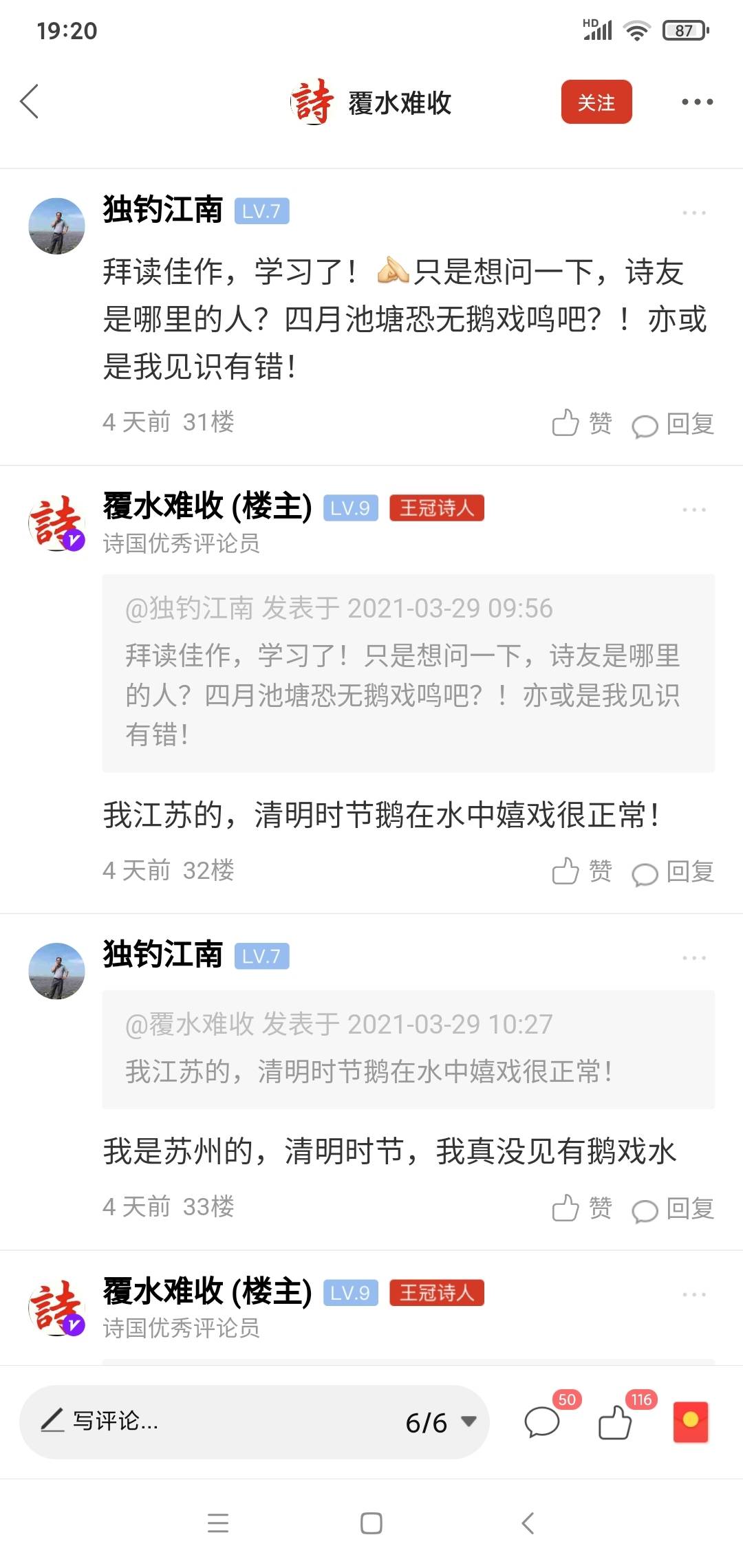Tap the system home button

click(371, 1523)
